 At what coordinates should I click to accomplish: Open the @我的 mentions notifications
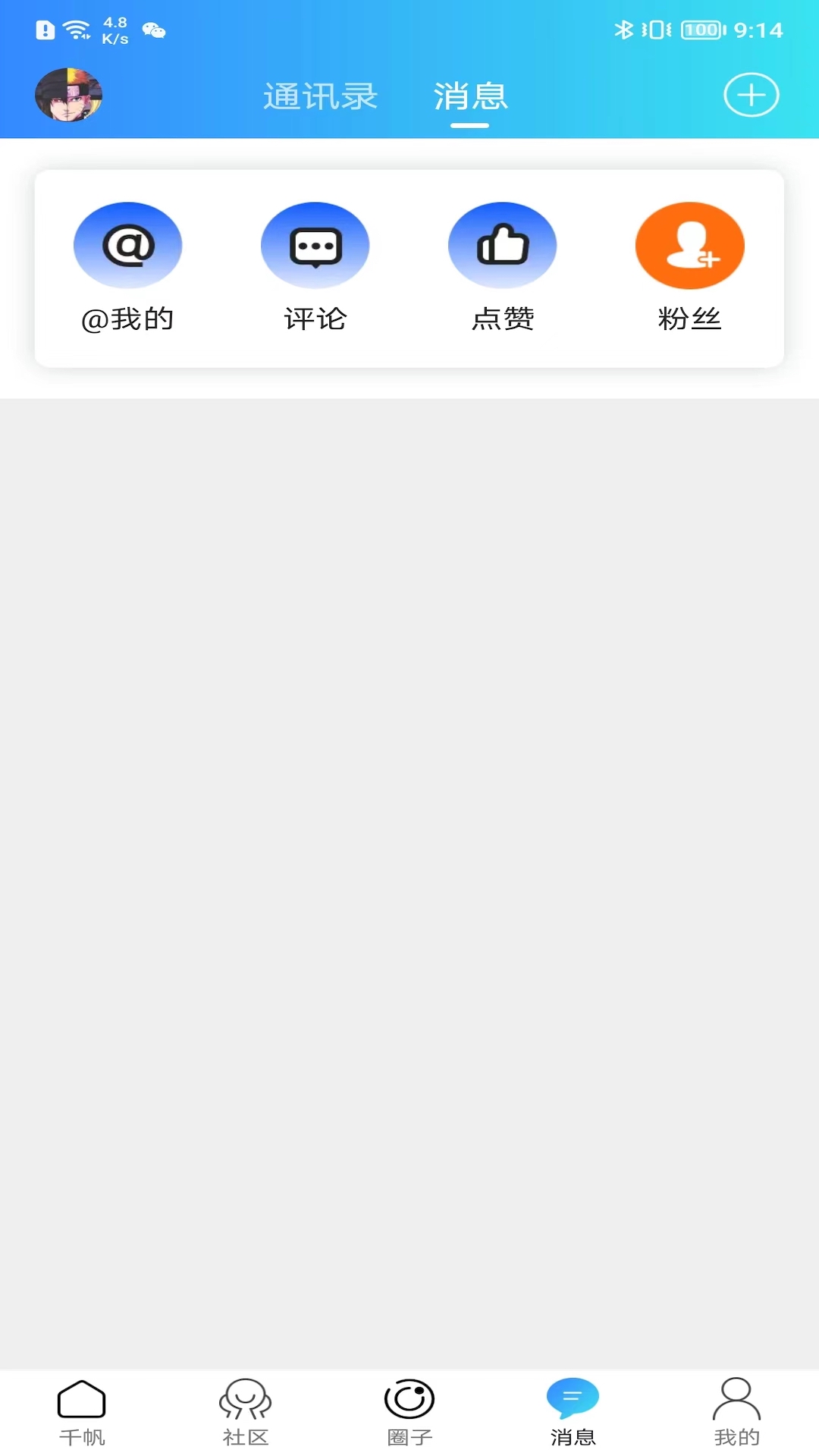pyautogui.click(x=127, y=245)
